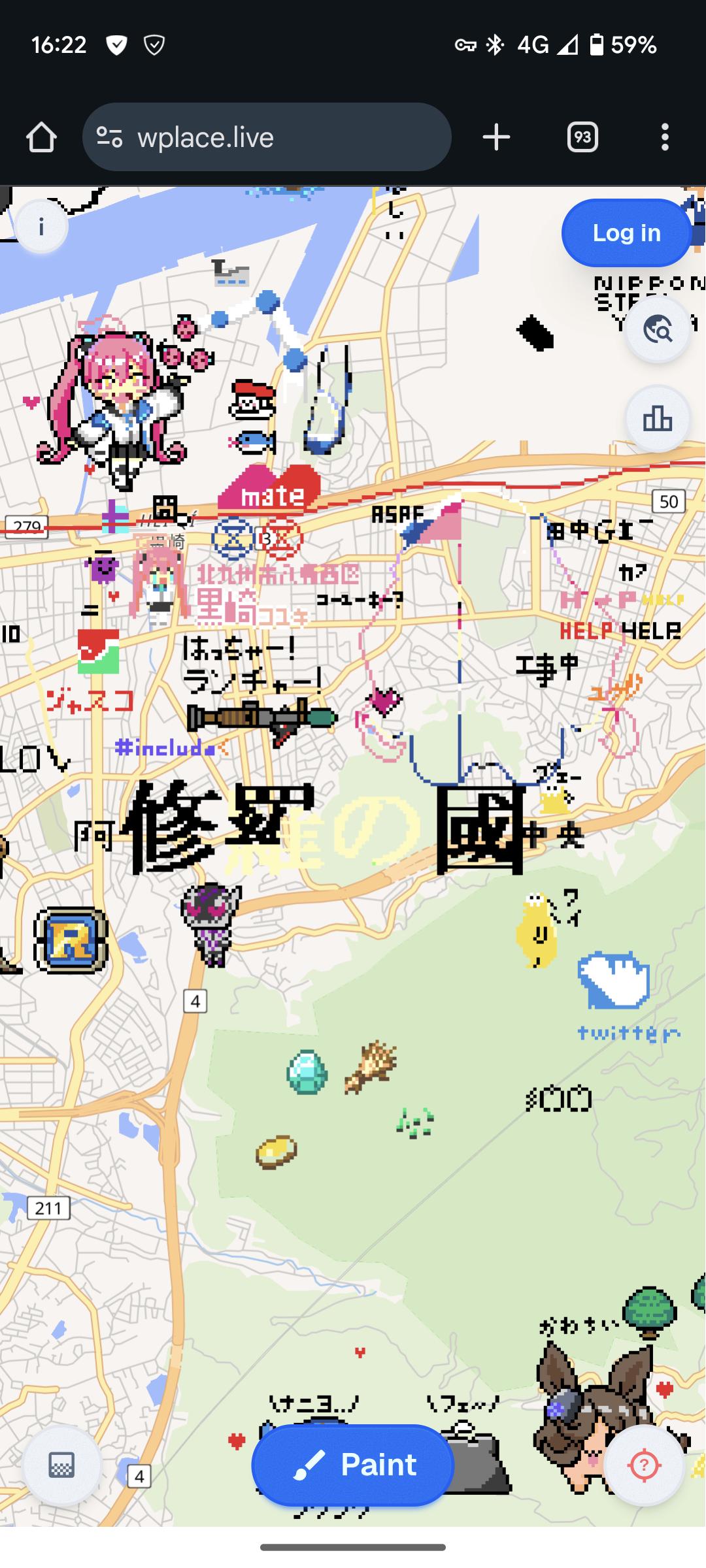This screenshot has width=706, height=1568.
Task: Open a new browser tab
Action: [x=496, y=138]
